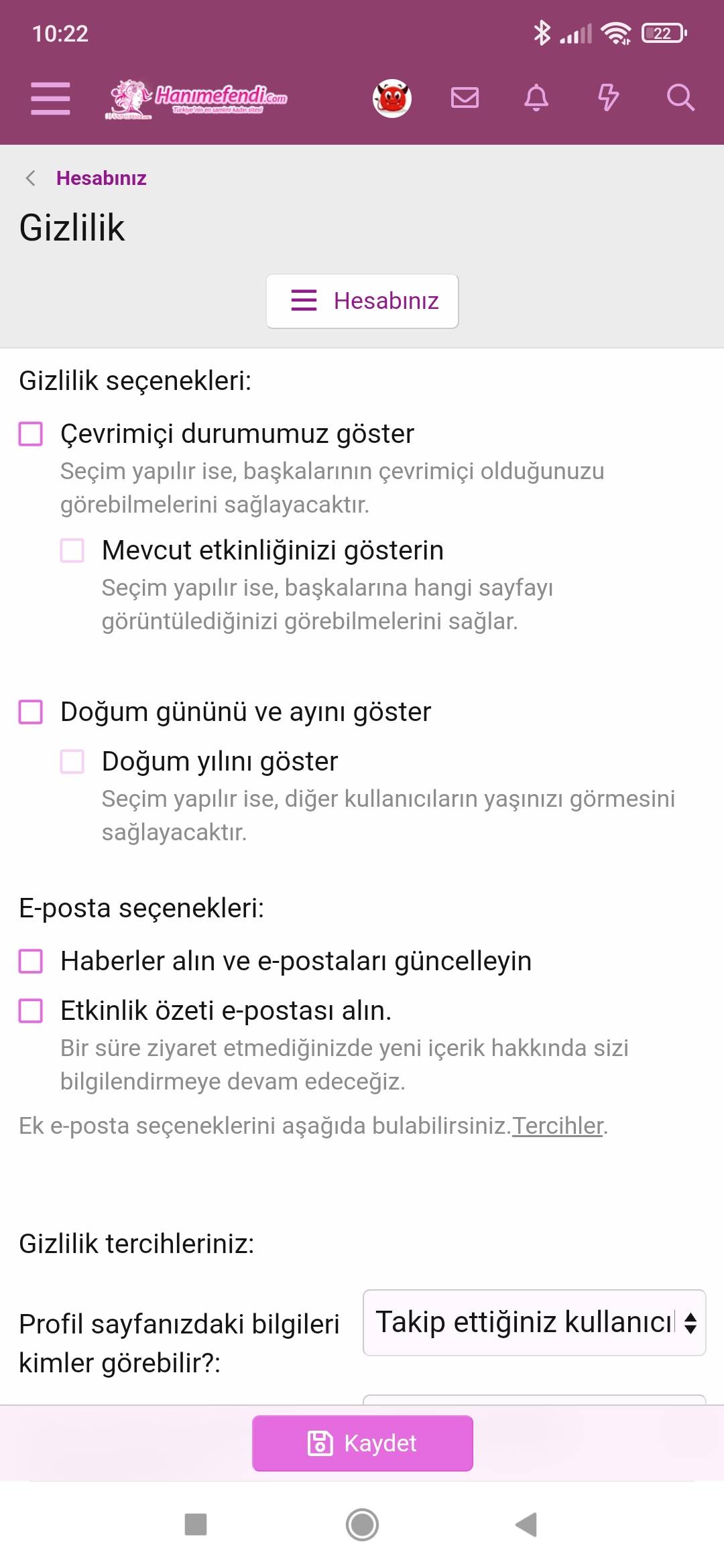Open the messages envelope icon
This screenshot has height=1568, width=724.
[465, 98]
